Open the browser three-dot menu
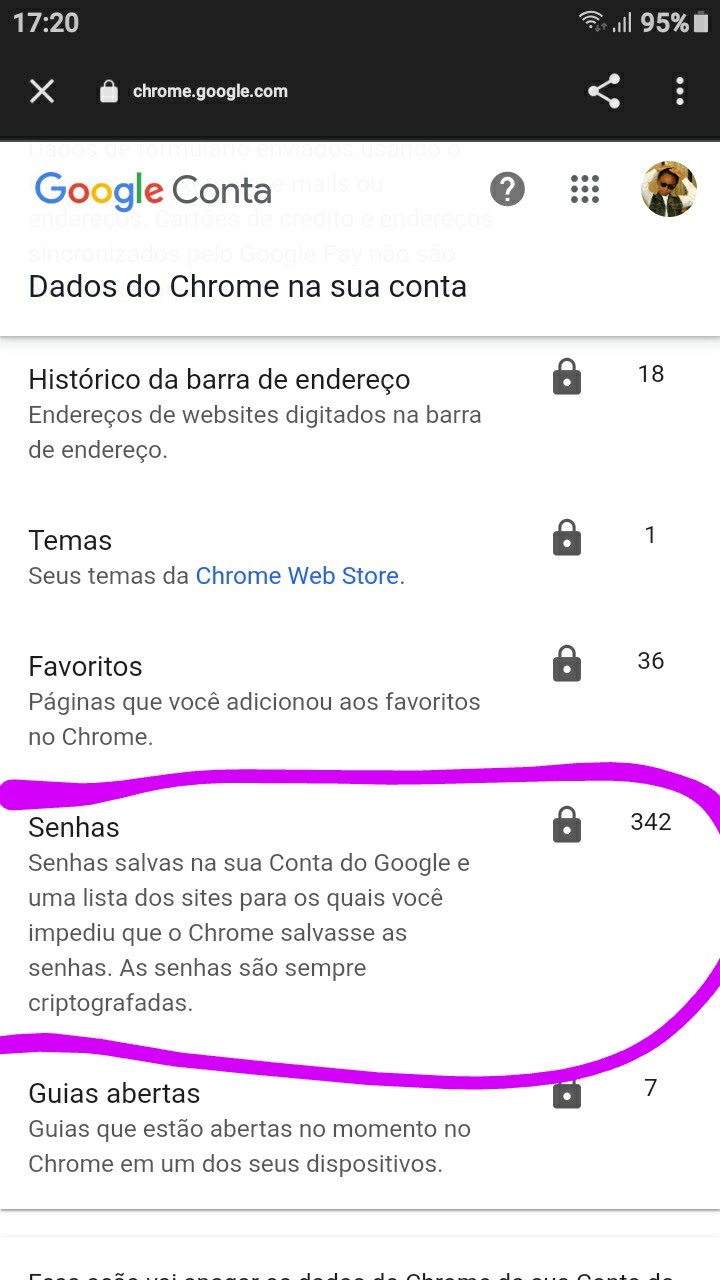The image size is (720, 1280). pyautogui.click(x=679, y=91)
